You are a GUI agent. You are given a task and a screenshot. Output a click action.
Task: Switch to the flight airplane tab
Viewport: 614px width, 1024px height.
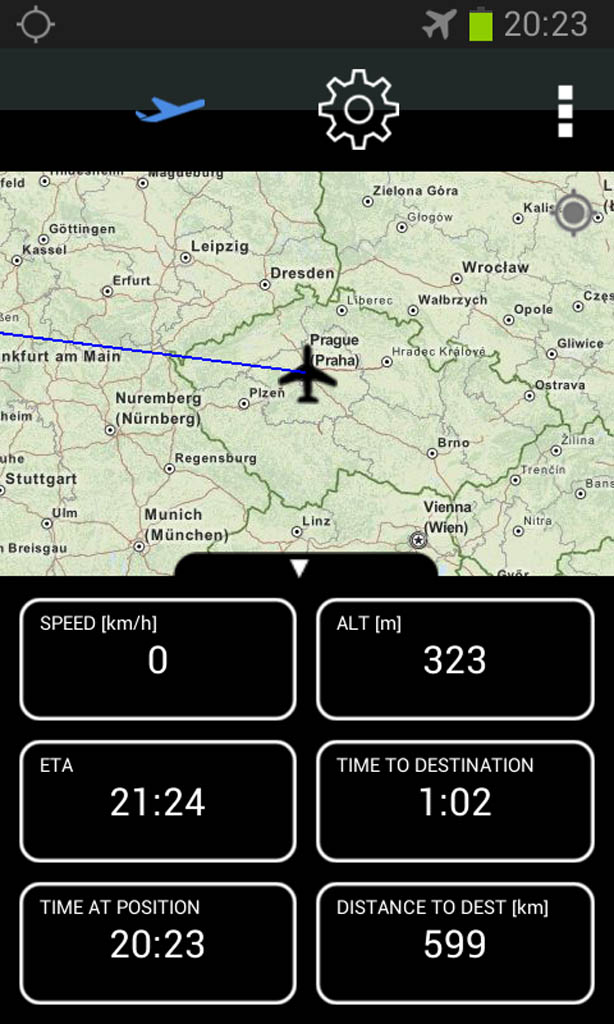click(x=170, y=109)
